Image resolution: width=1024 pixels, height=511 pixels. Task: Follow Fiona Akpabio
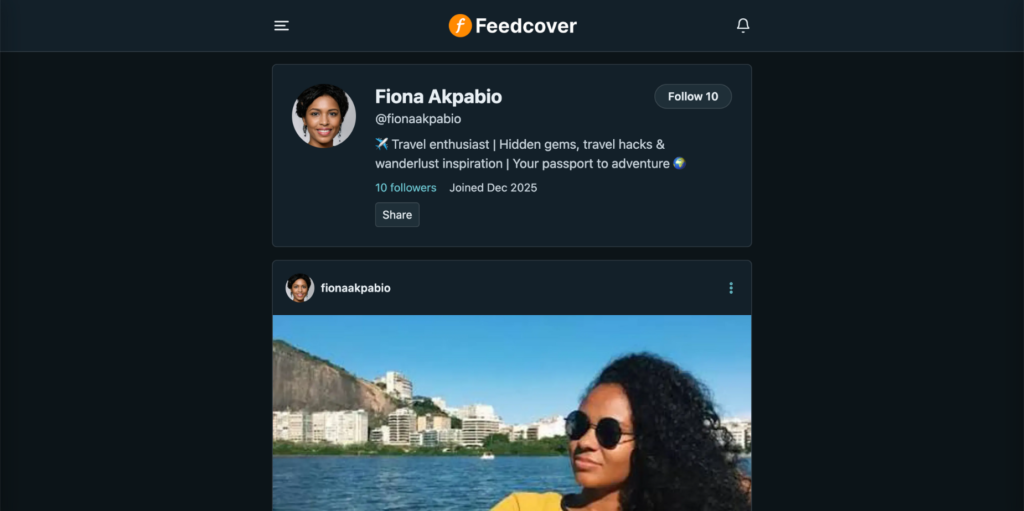tap(692, 96)
